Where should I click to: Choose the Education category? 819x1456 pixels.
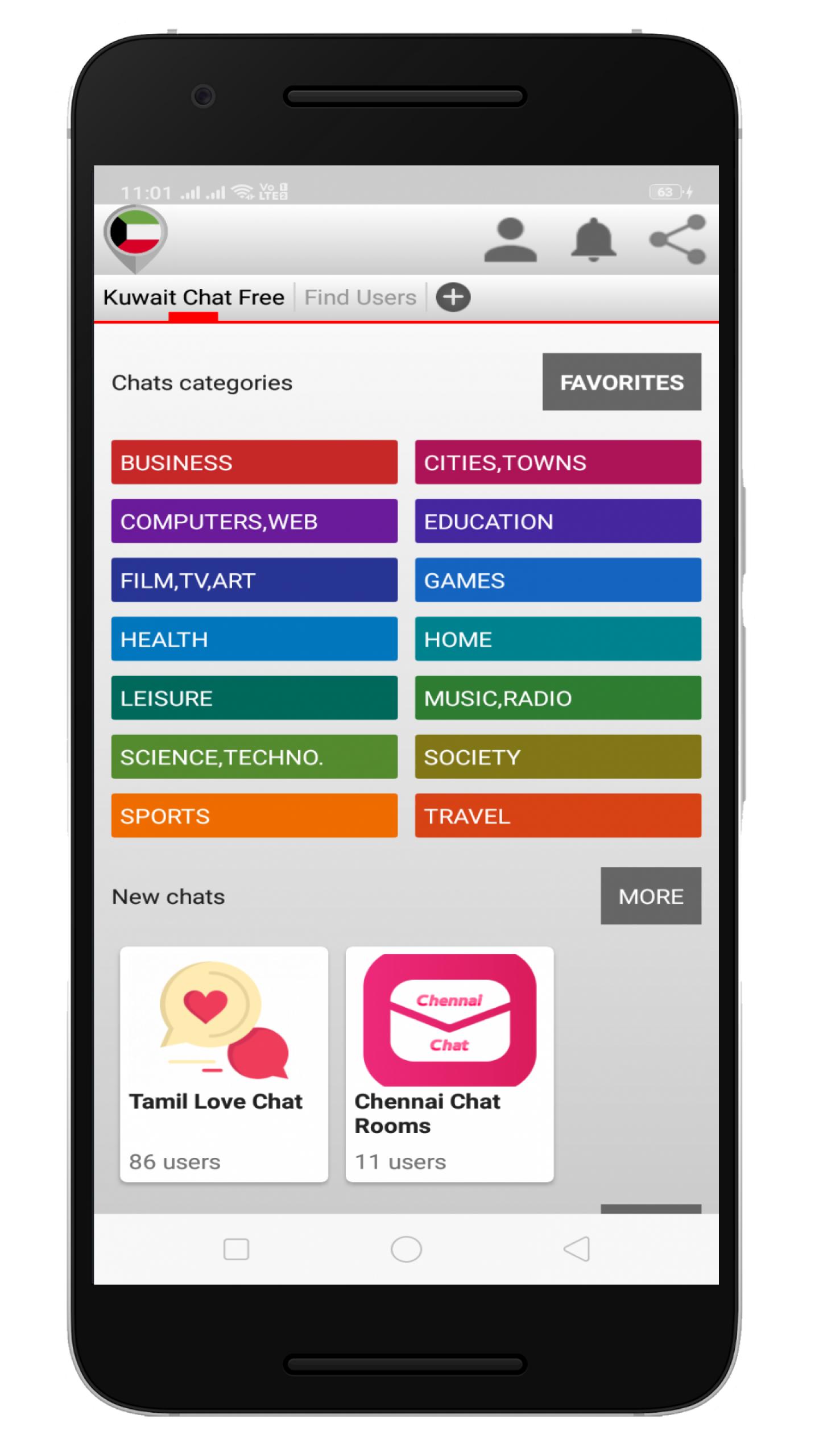[557, 522]
